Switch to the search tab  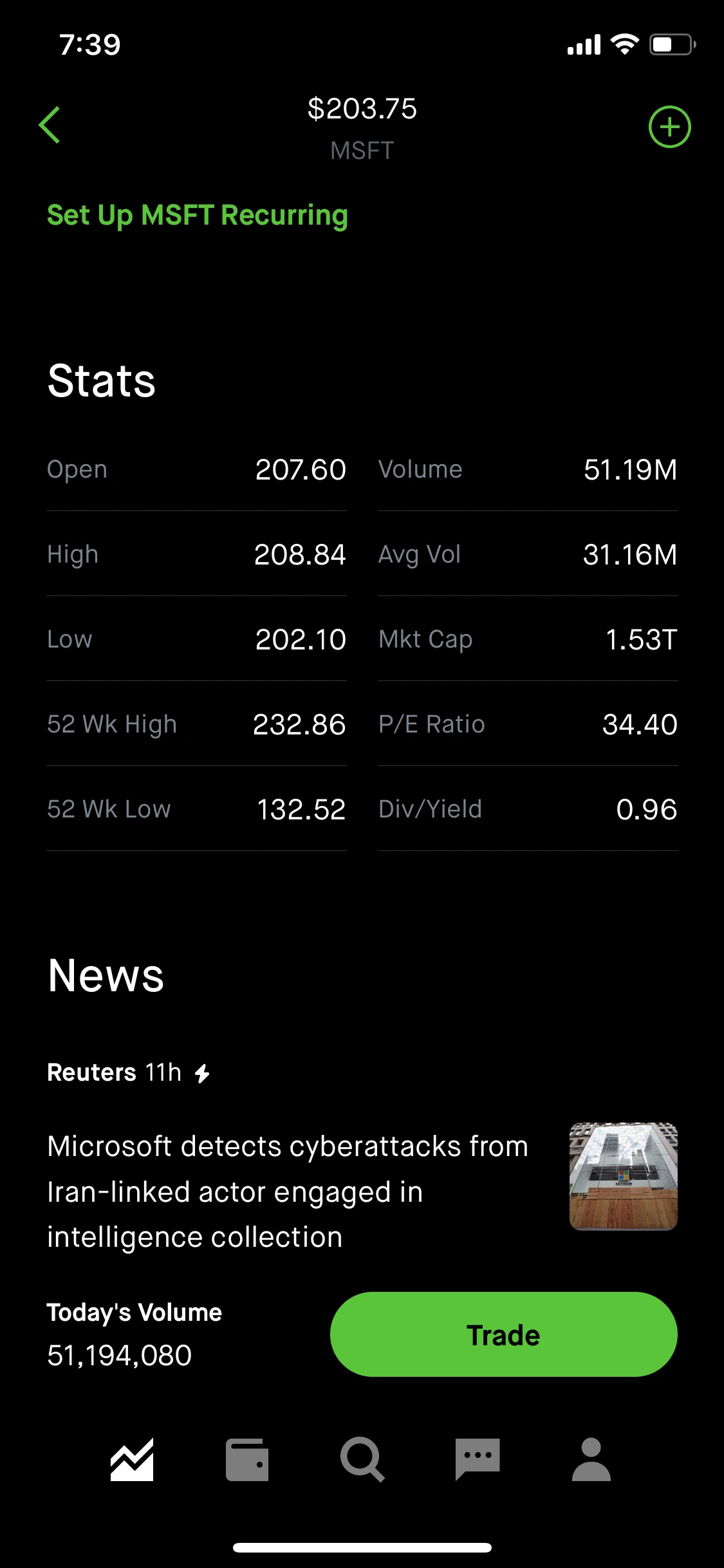coord(362,1459)
